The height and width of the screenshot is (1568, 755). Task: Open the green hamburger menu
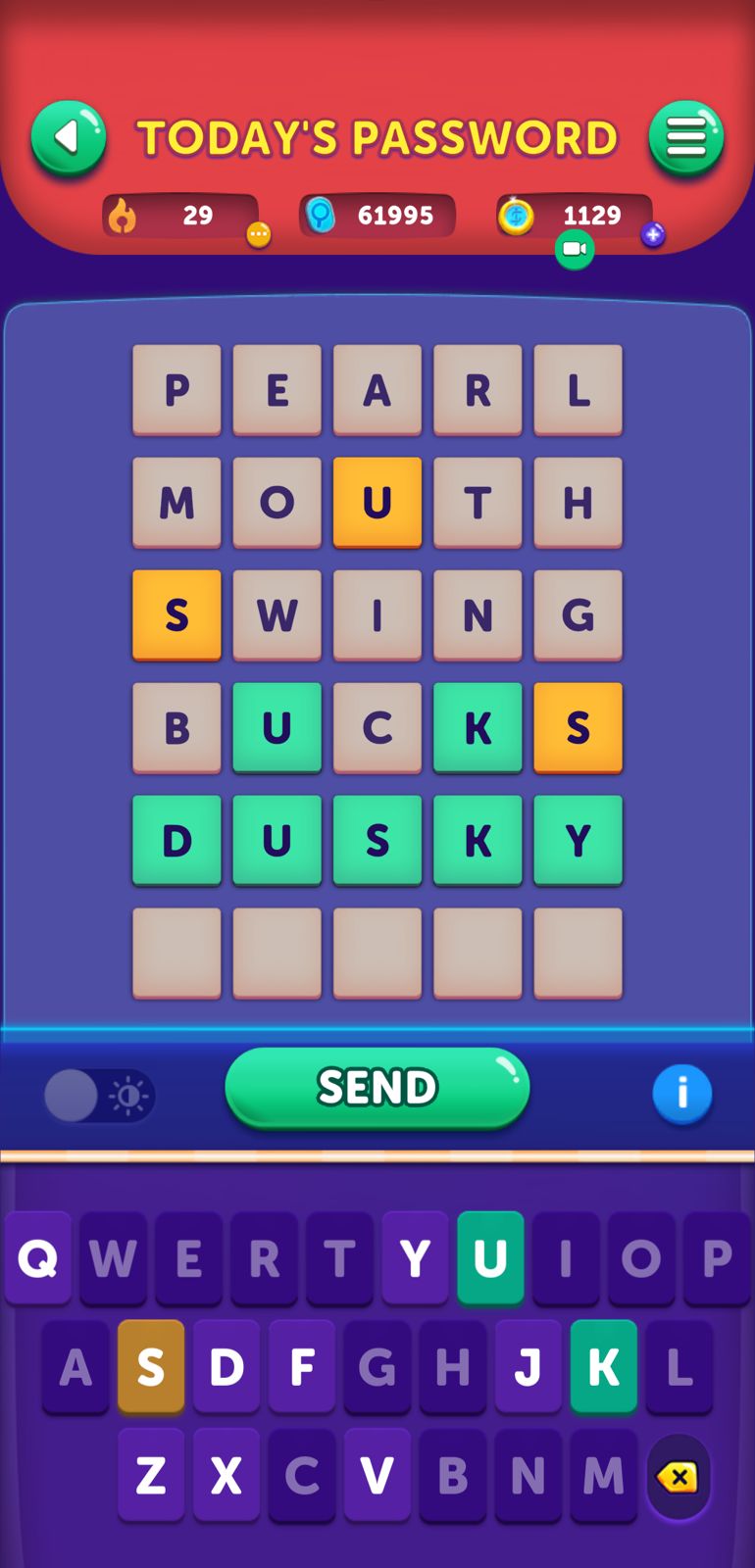click(x=685, y=138)
